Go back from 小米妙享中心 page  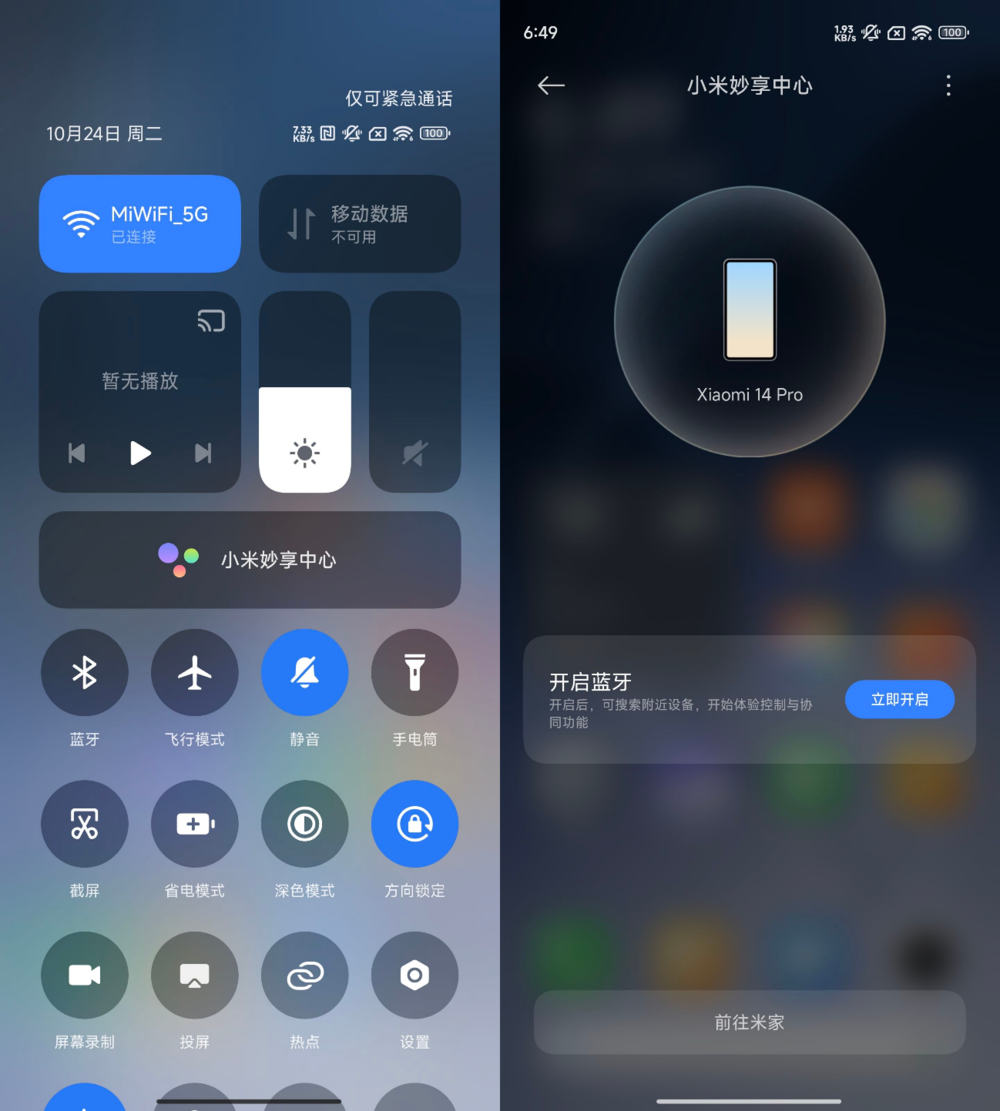click(551, 86)
